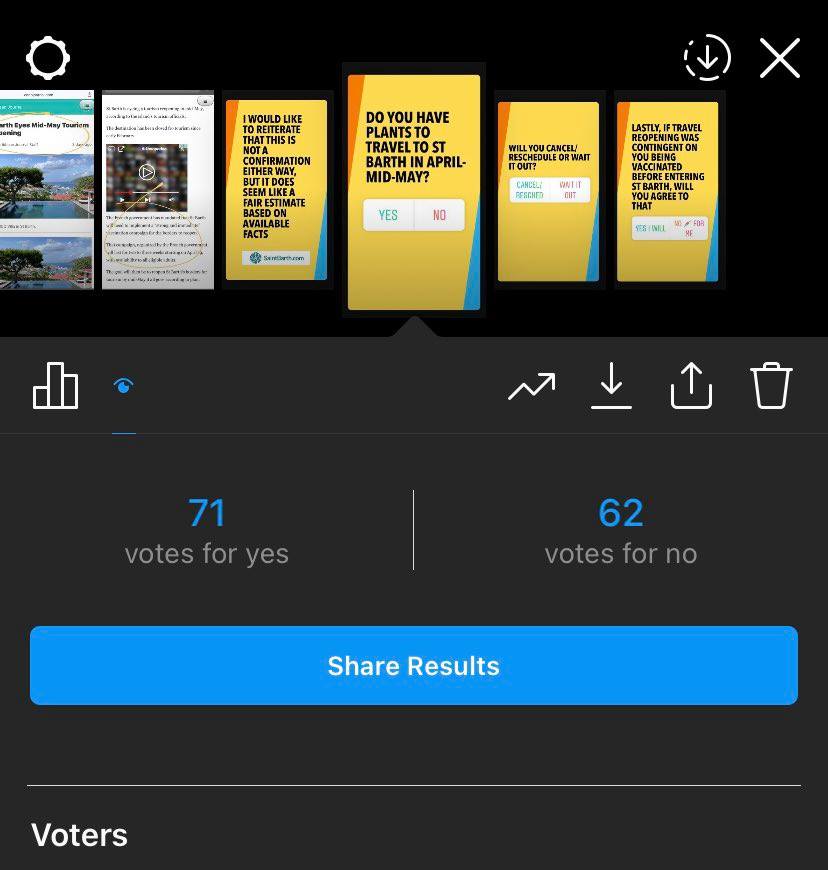Close the story insights view
Screen dimensions: 828x870
(x=779, y=59)
